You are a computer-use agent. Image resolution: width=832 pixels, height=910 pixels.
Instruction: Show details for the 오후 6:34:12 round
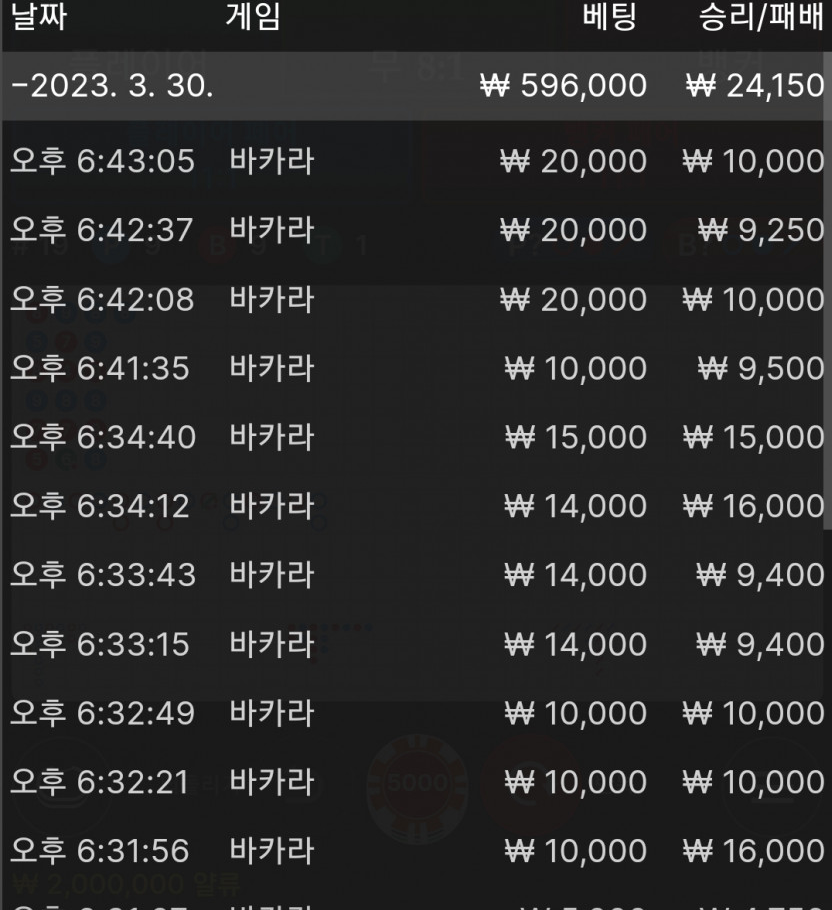(415, 506)
